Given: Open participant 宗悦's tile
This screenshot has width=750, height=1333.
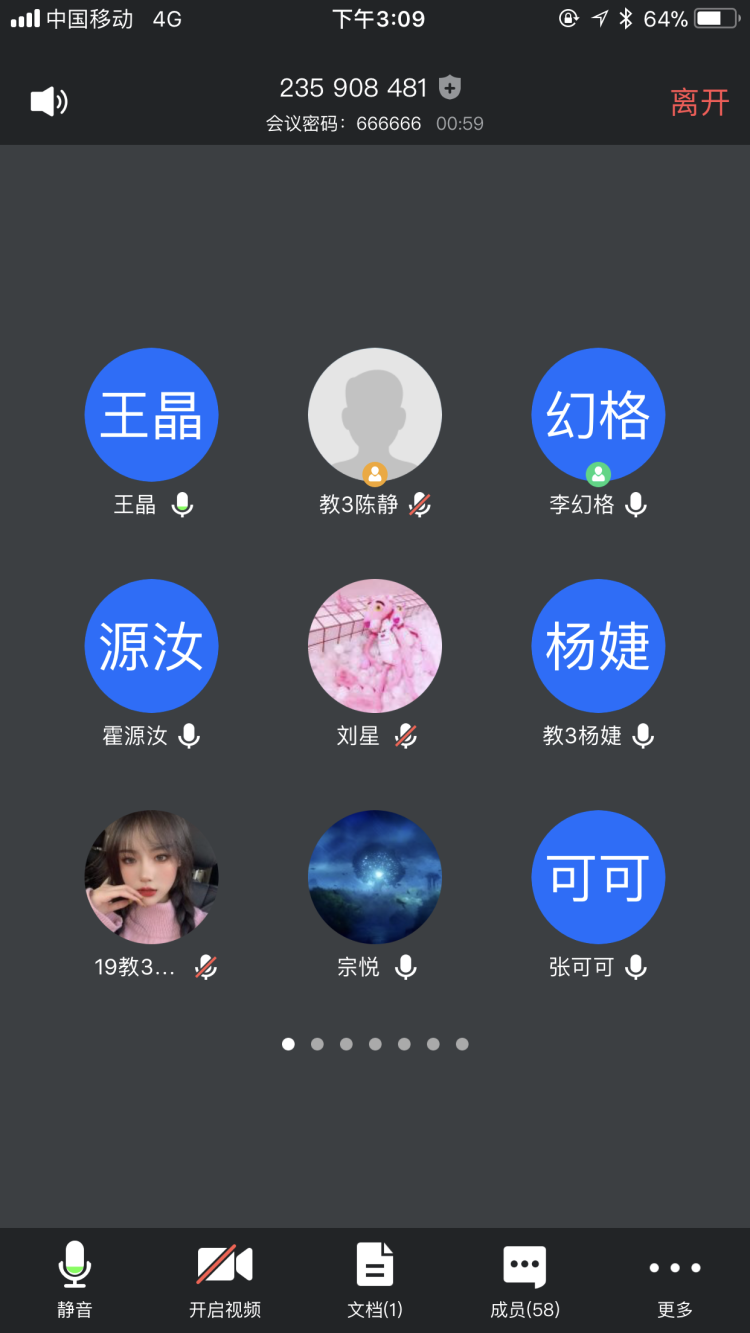Looking at the screenshot, I should coord(375,877).
